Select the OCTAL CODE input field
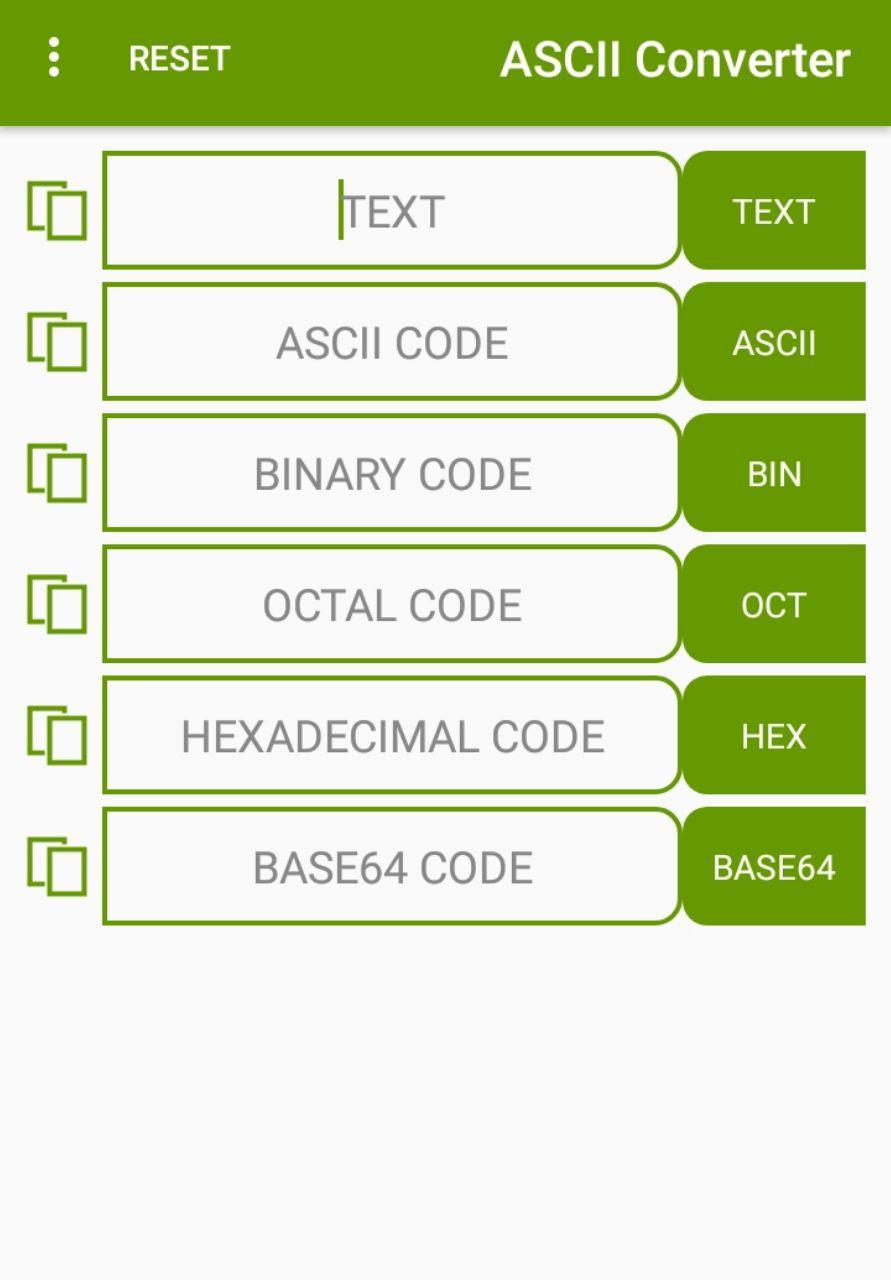891x1280 pixels. pos(392,605)
